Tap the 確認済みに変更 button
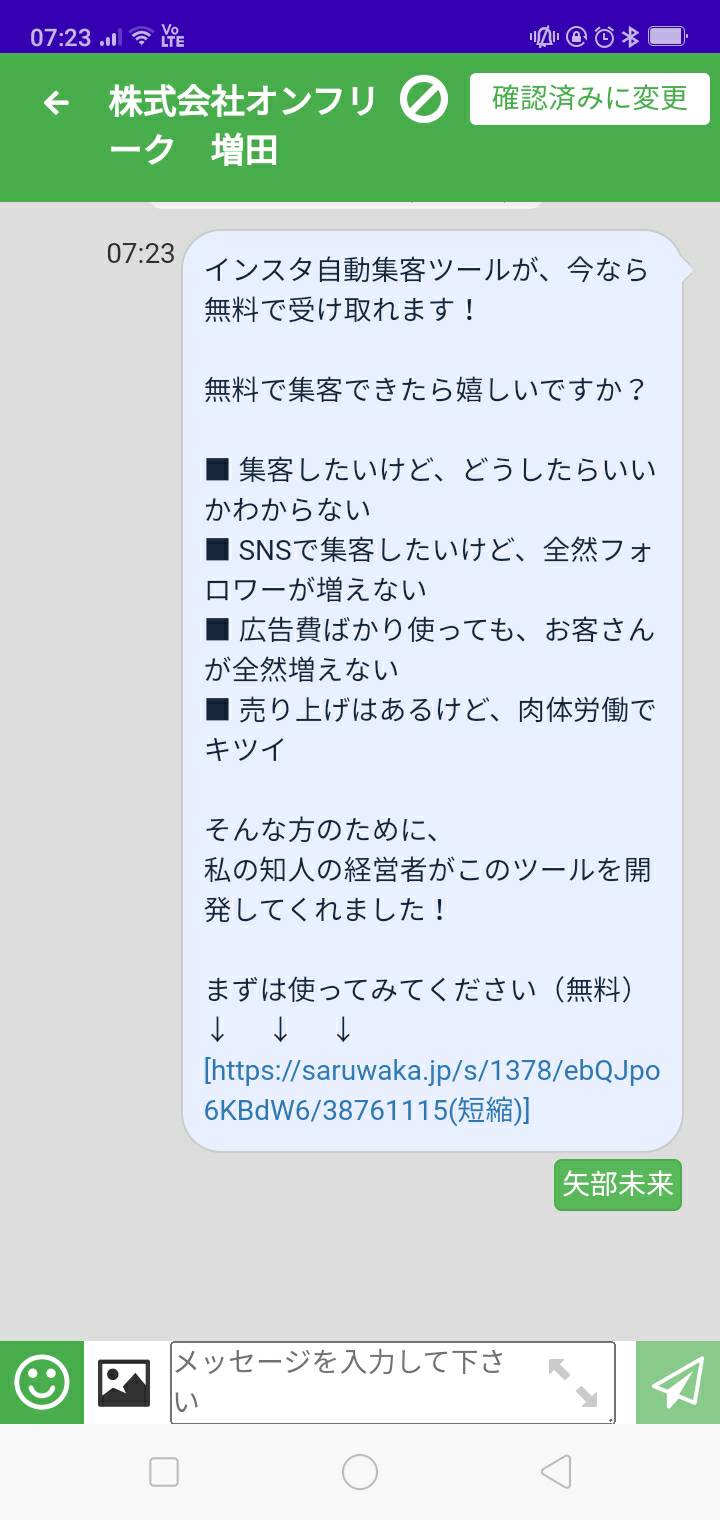Image resolution: width=720 pixels, height=1520 pixels. pos(590,98)
